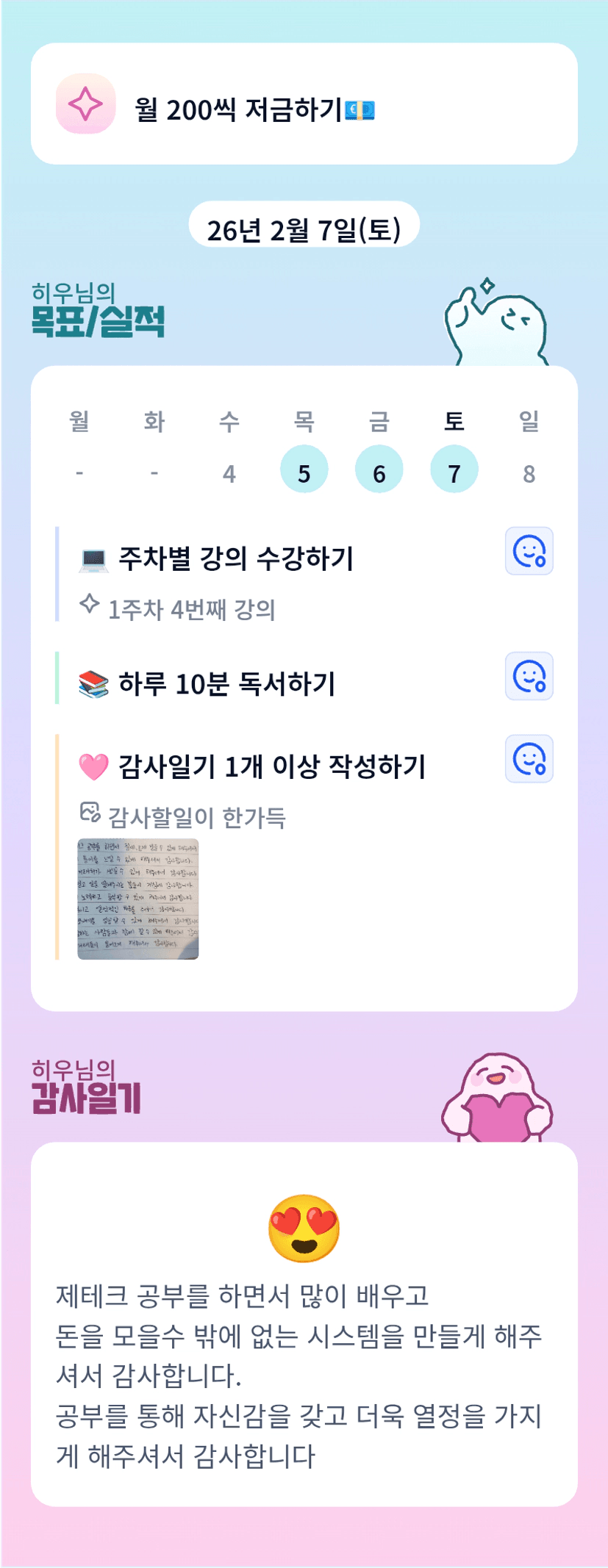React to 감사일기 1개 이상 작성하기
608x1568 pixels.
pyautogui.click(x=529, y=759)
